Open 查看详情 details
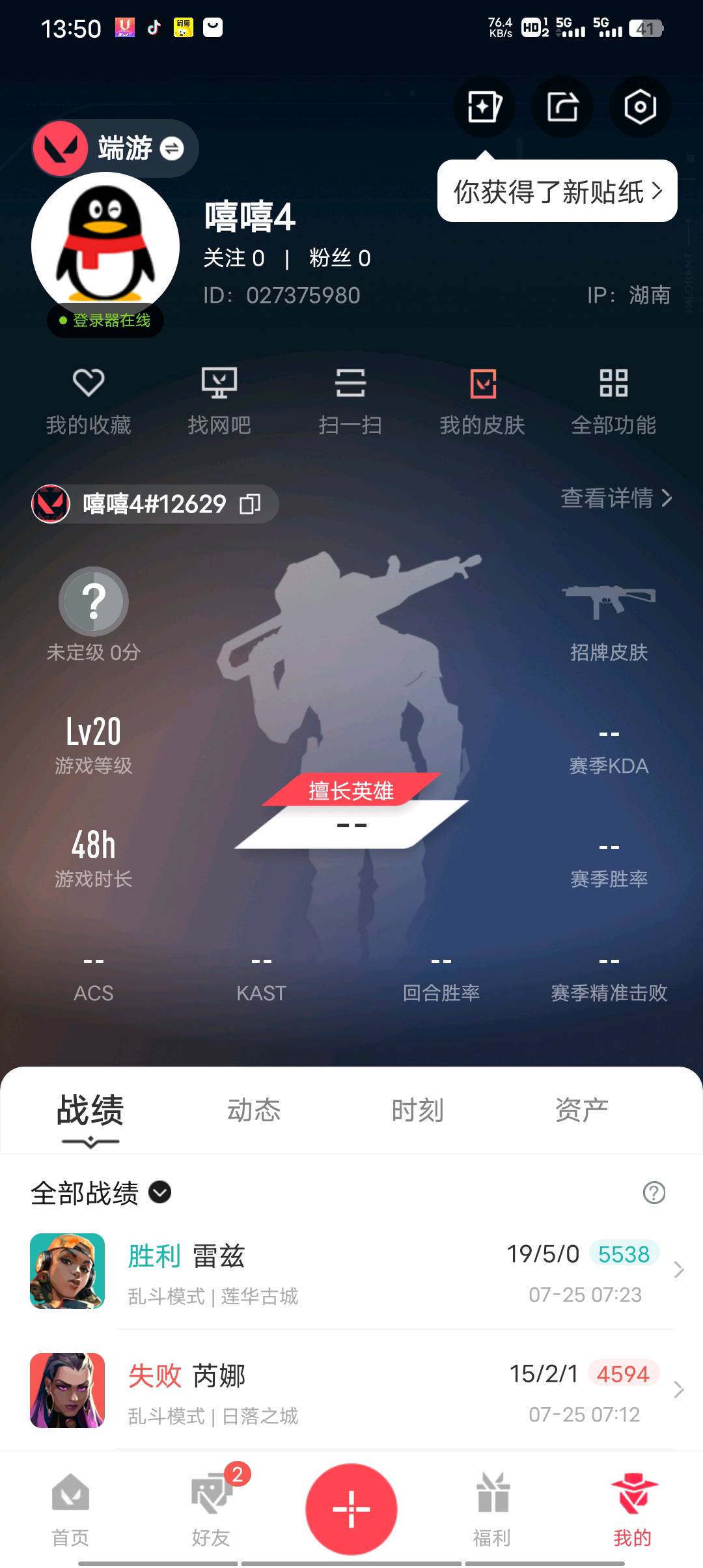The height and width of the screenshot is (1568, 703). pyautogui.click(x=616, y=498)
